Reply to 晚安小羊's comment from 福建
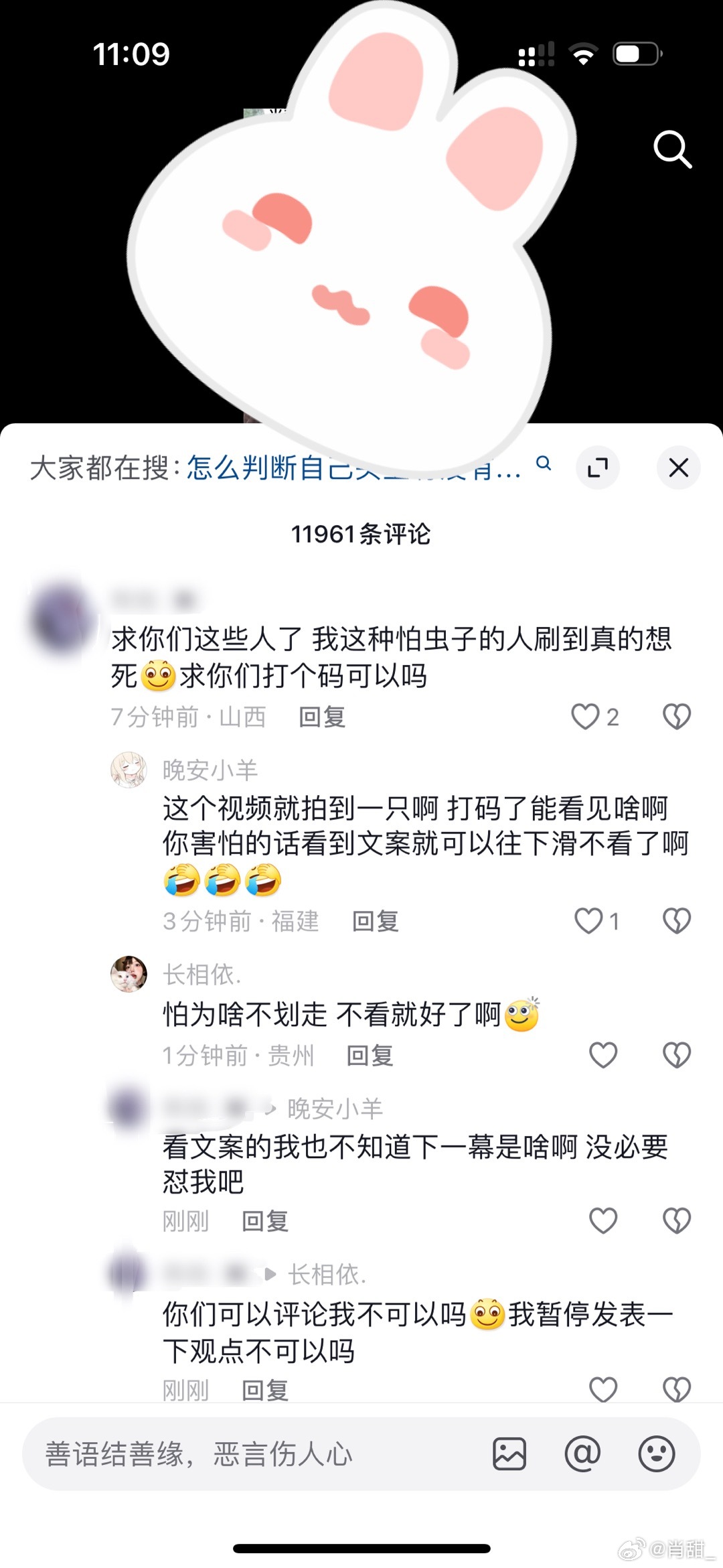Screen dimensions: 723x1568 [x=376, y=922]
